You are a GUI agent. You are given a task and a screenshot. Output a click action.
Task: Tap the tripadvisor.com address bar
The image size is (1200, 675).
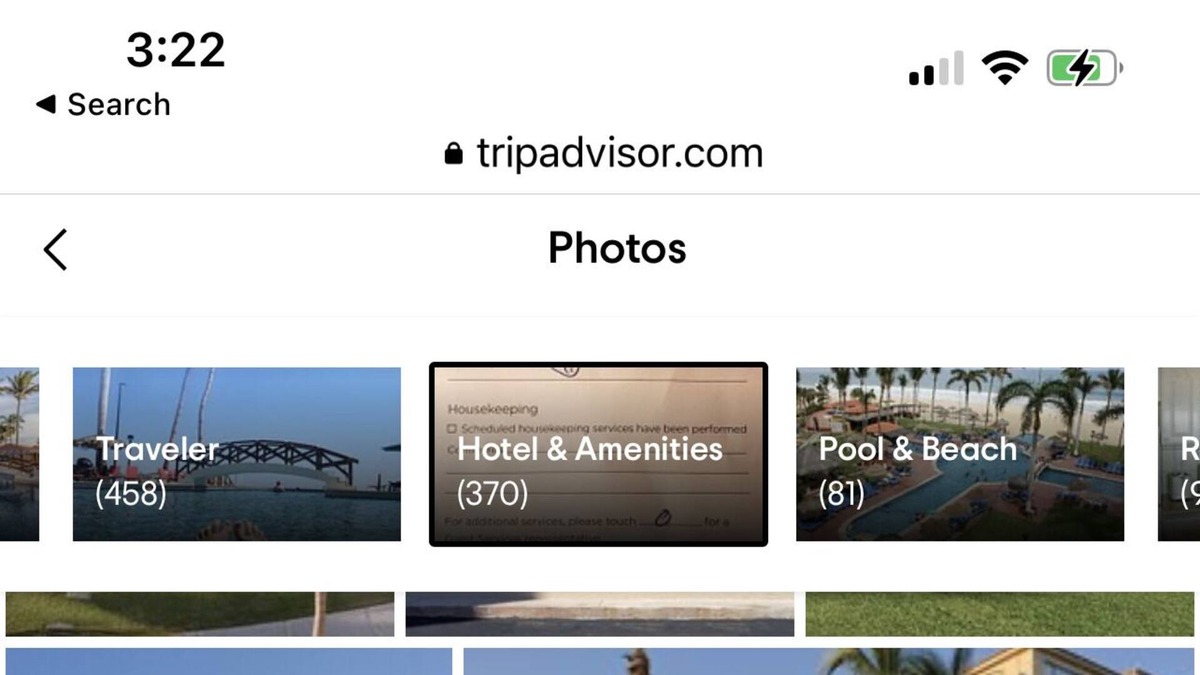coord(603,153)
